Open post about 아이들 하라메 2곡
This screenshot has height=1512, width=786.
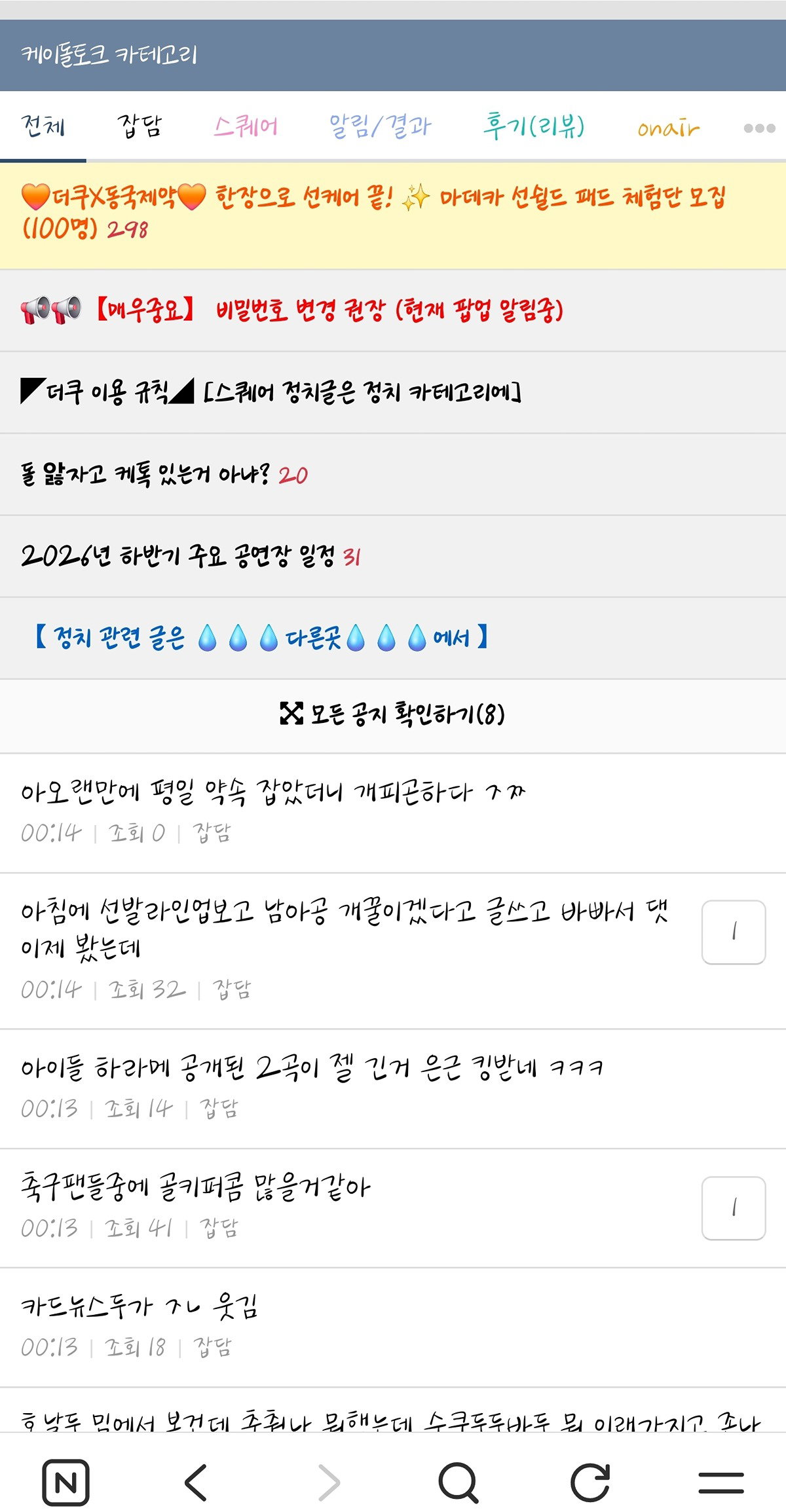393,1088
